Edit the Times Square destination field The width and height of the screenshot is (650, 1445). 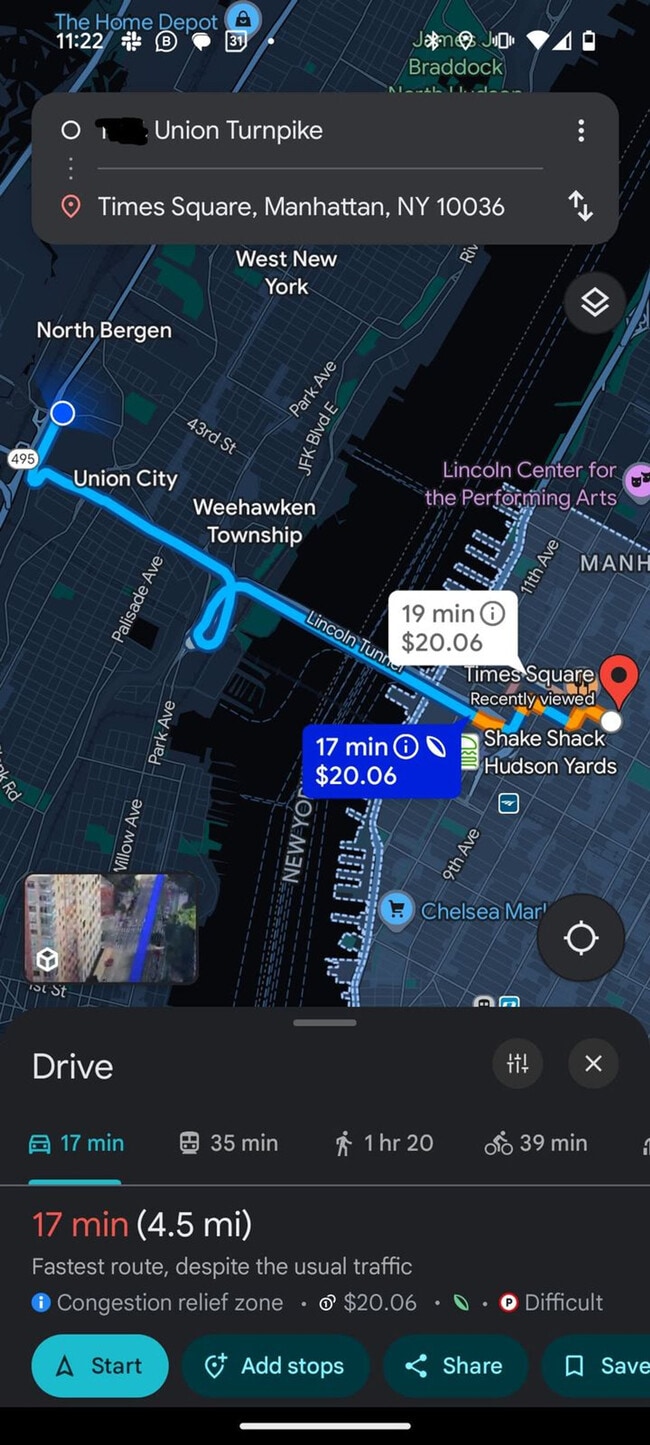[x=300, y=207]
